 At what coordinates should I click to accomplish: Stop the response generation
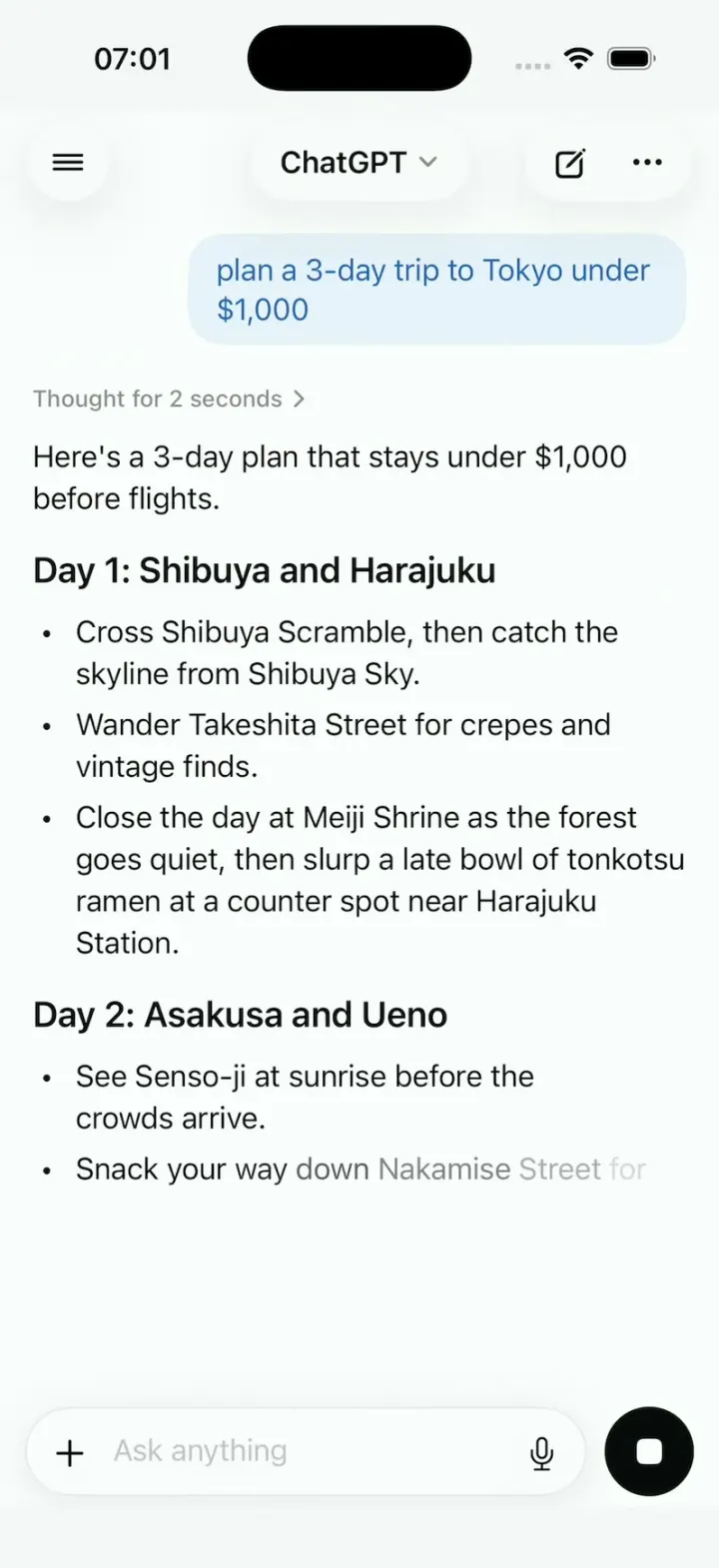tap(649, 1451)
